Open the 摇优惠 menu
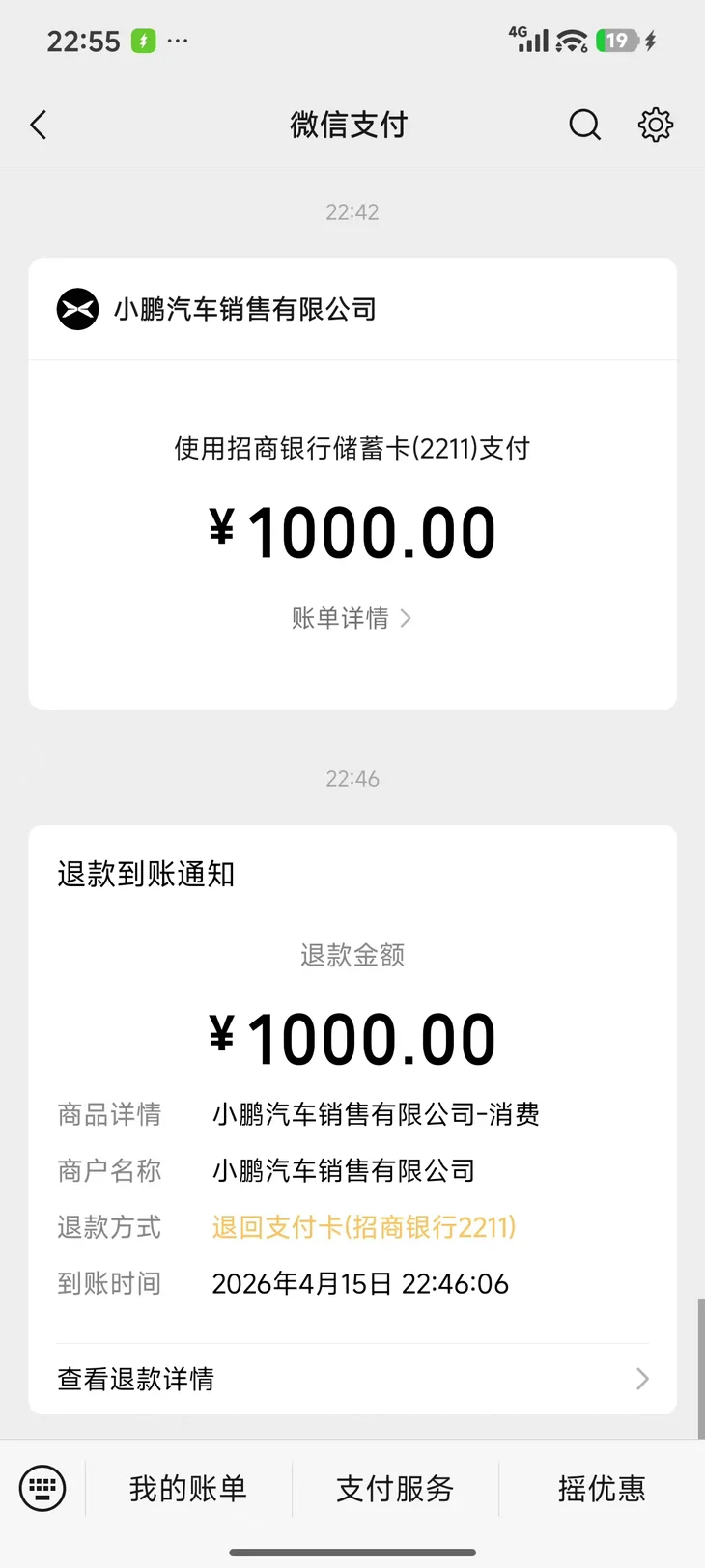This screenshot has height=1568, width=705. pos(601,1489)
